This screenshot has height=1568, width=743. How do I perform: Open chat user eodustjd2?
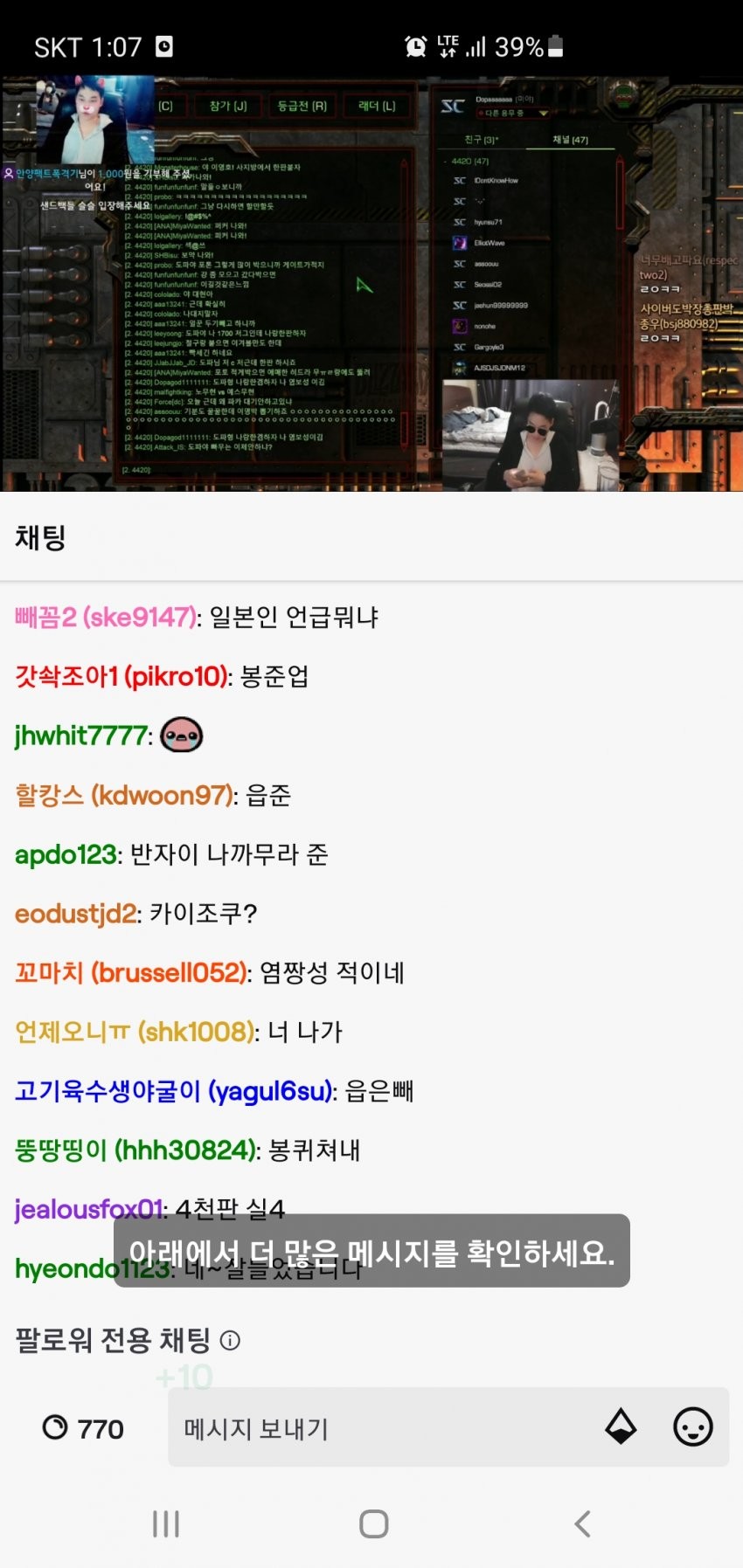(x=75, y=914)
